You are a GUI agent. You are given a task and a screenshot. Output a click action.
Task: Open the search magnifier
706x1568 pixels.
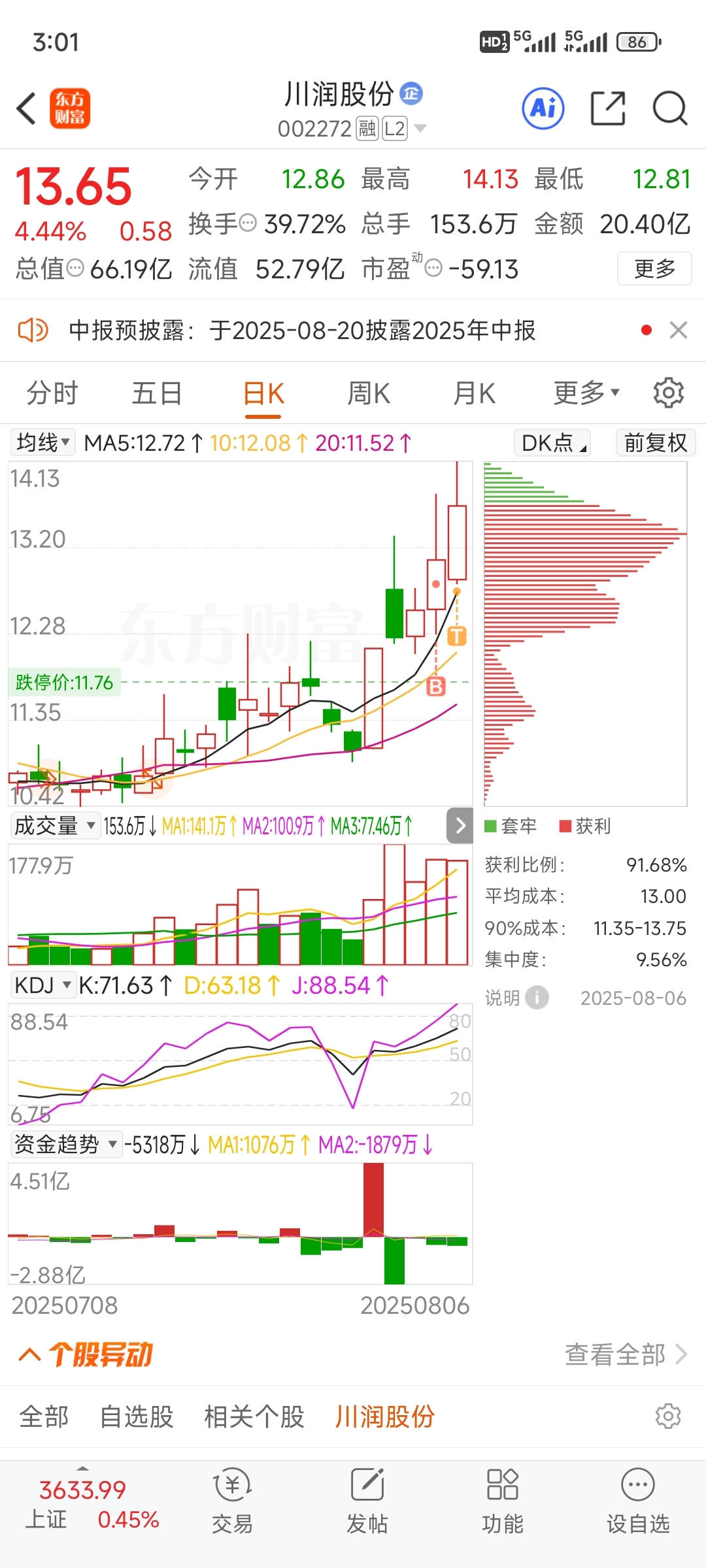point(670,108)
